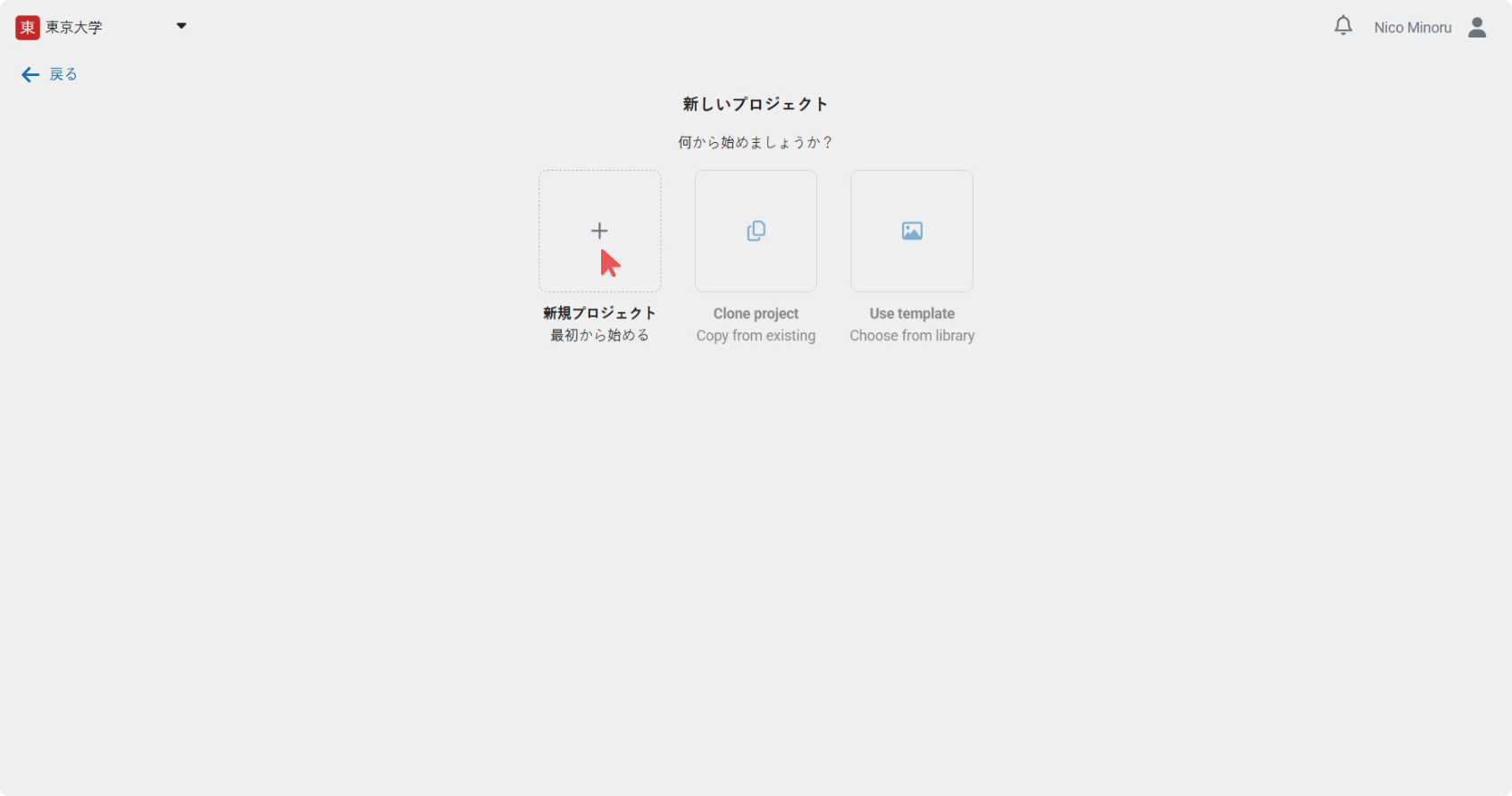Open Nico Minoru's profile icon
This screenshot has width=1512, height=796.
[x=1477, y=28]
